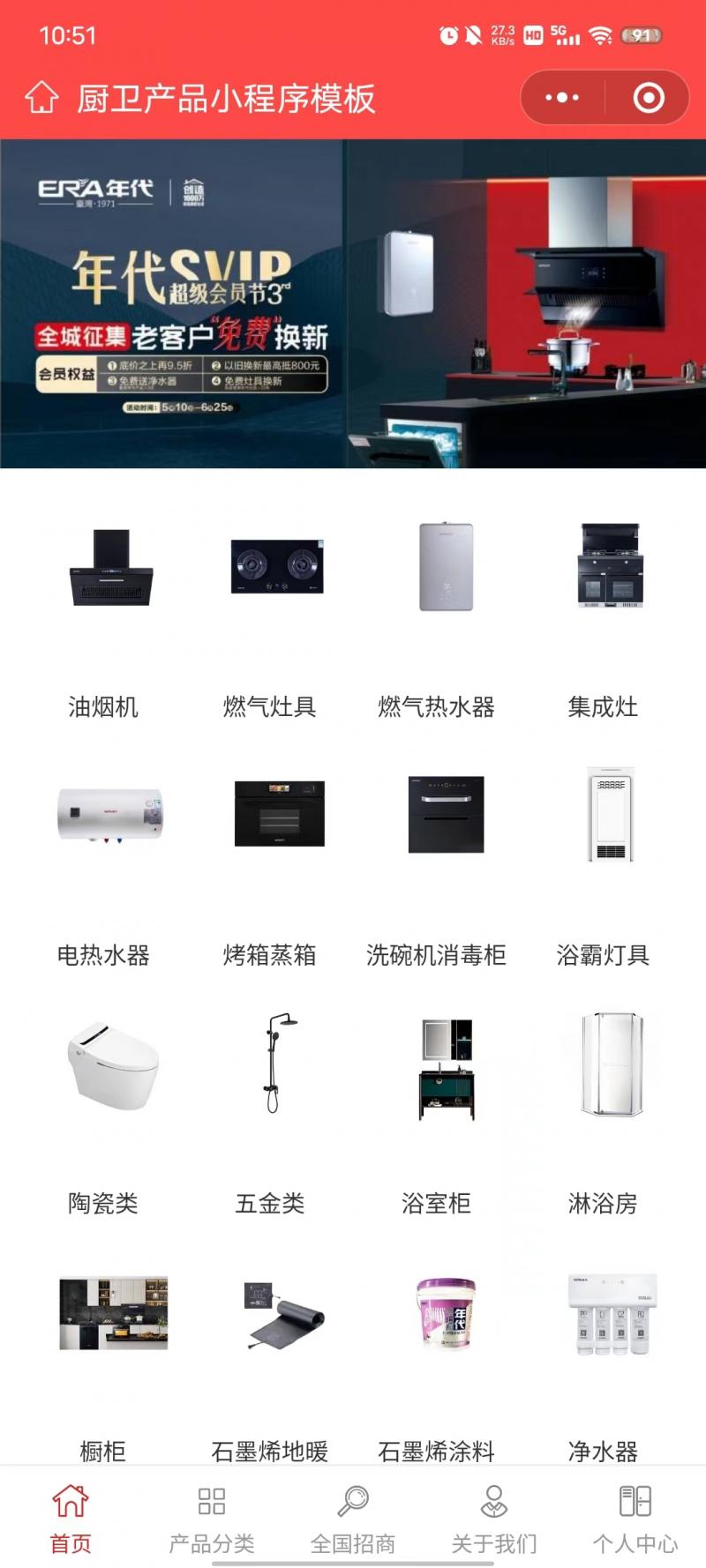Open the mini program more options menu
Screen dimensions: 706x1568
click(562, 98)
